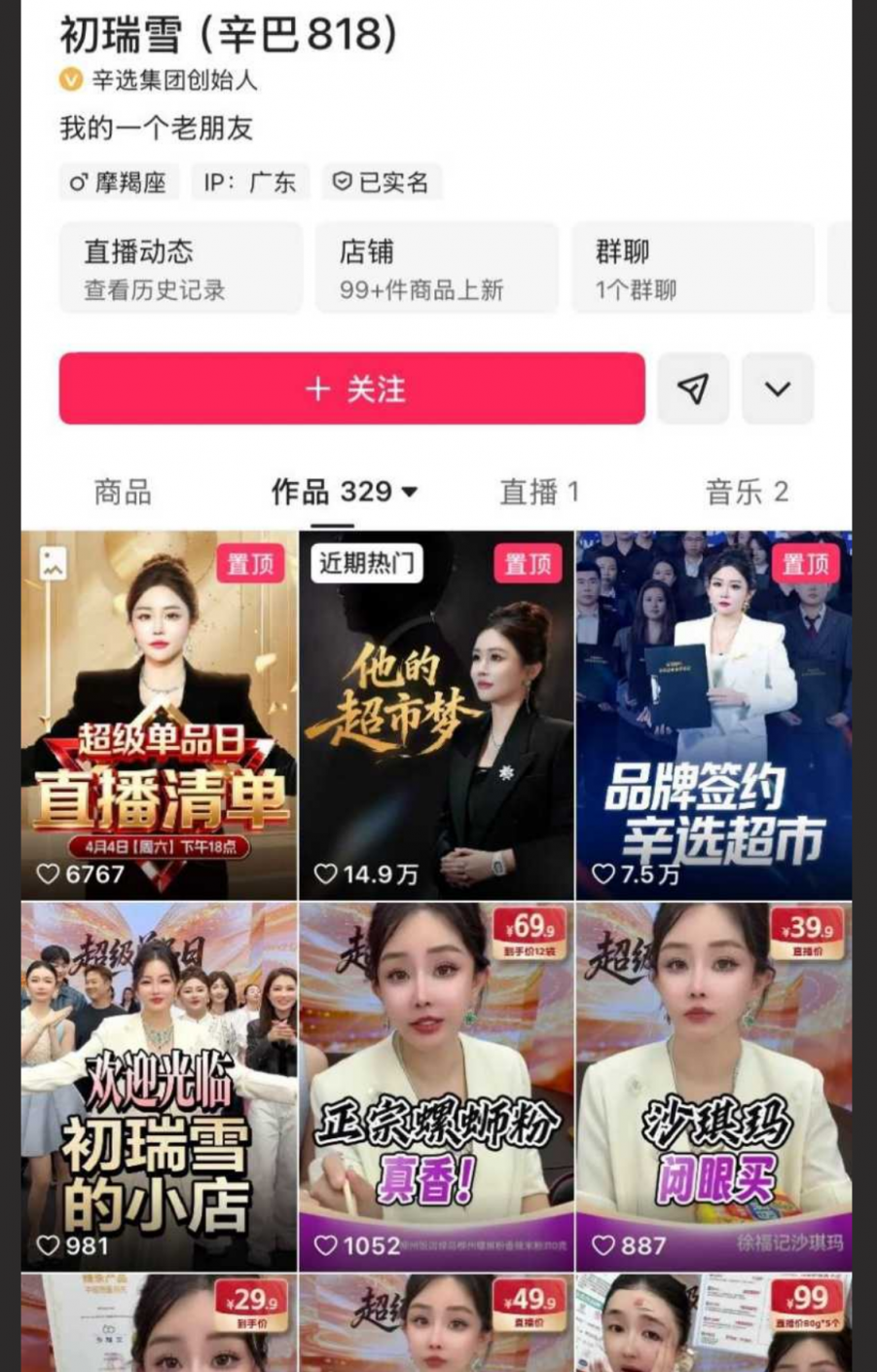Open the pinned 超级单品日 直播清单 video
877x1372 pixels.
160,715
